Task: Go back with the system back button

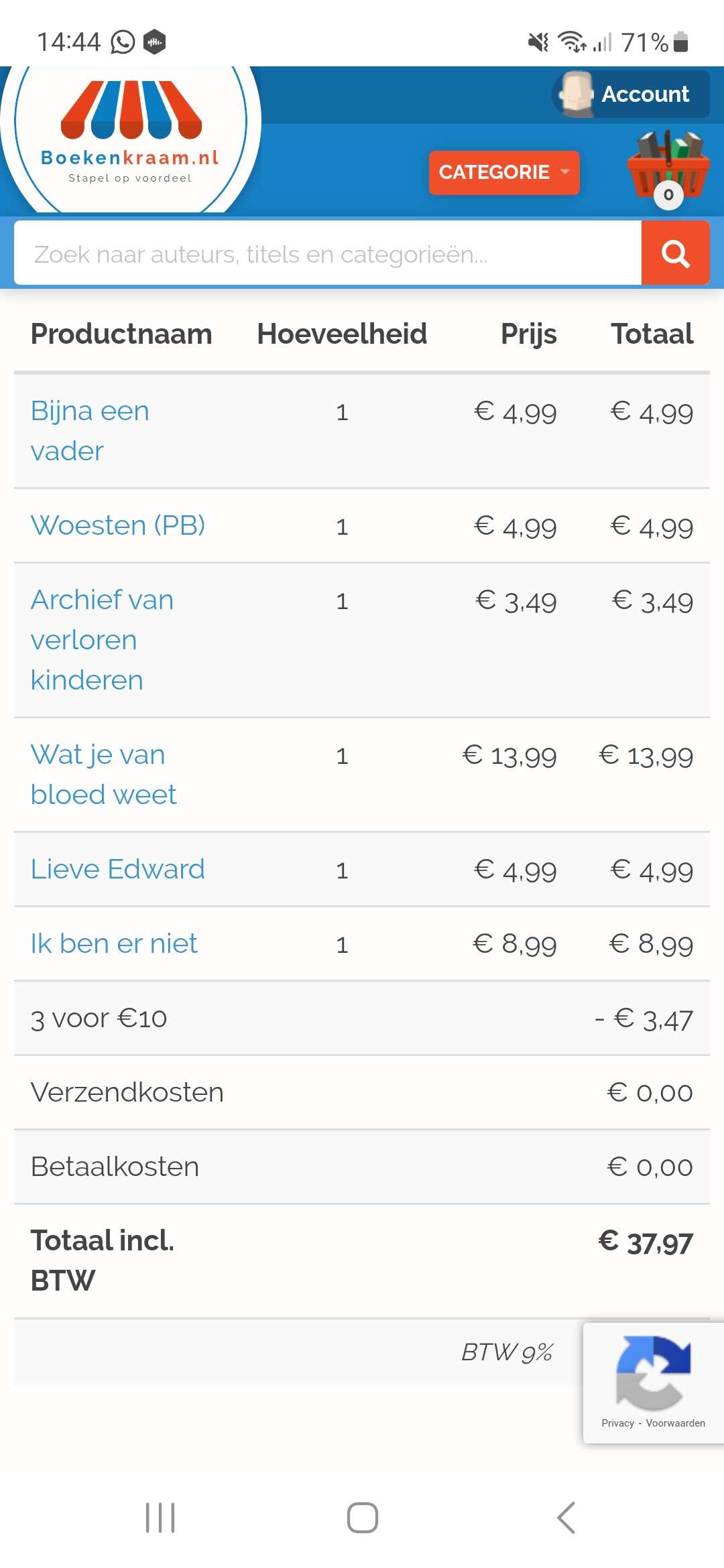Action: tap(566, 1518)
